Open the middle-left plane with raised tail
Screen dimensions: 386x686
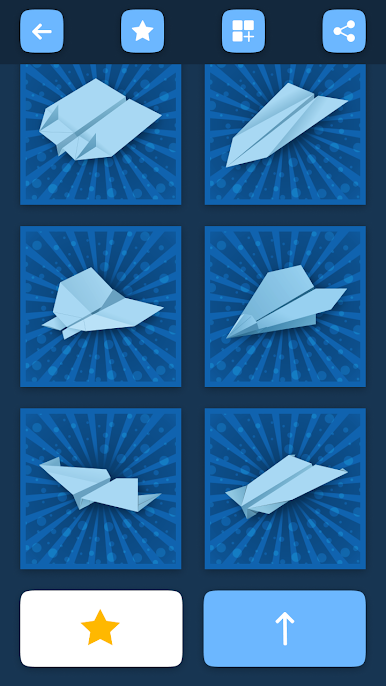(x=101, y=306)
